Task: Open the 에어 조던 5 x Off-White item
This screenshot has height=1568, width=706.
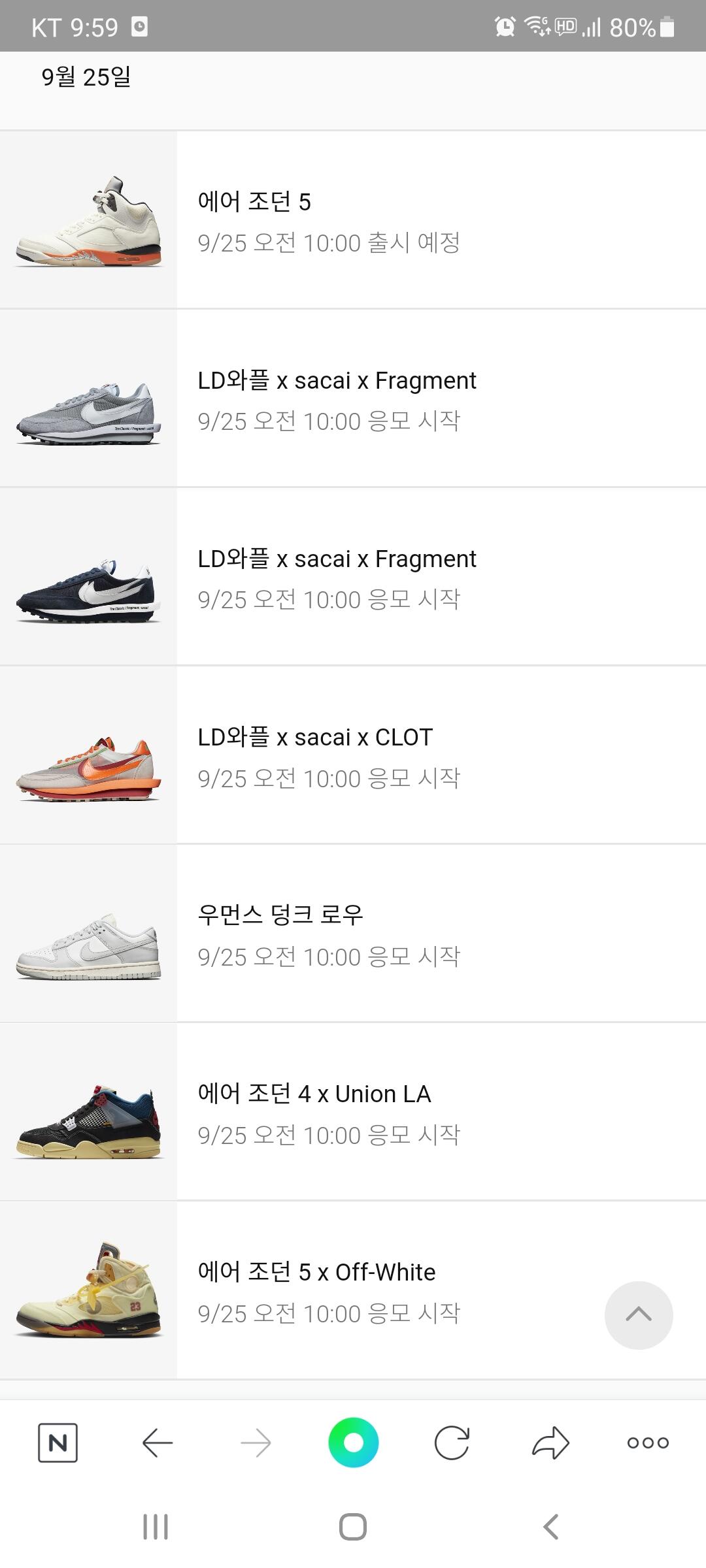Action: [x=327, y=1290]
